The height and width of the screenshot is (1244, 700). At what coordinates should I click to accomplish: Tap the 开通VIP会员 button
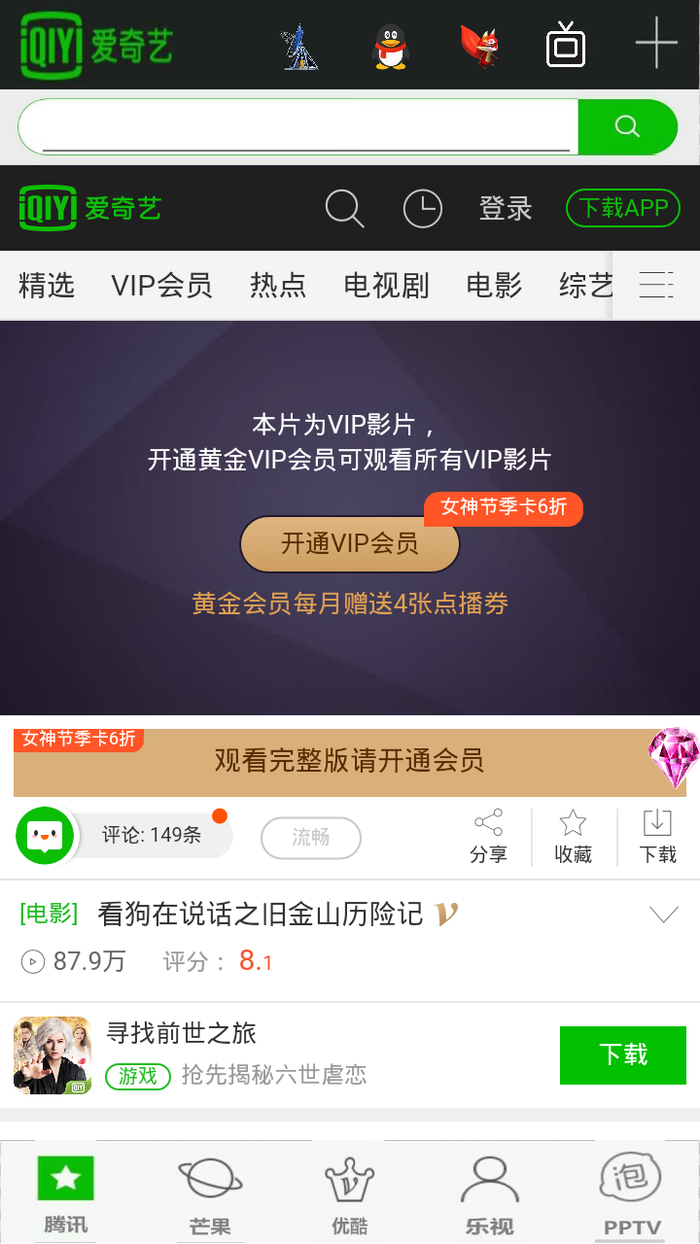349,544
